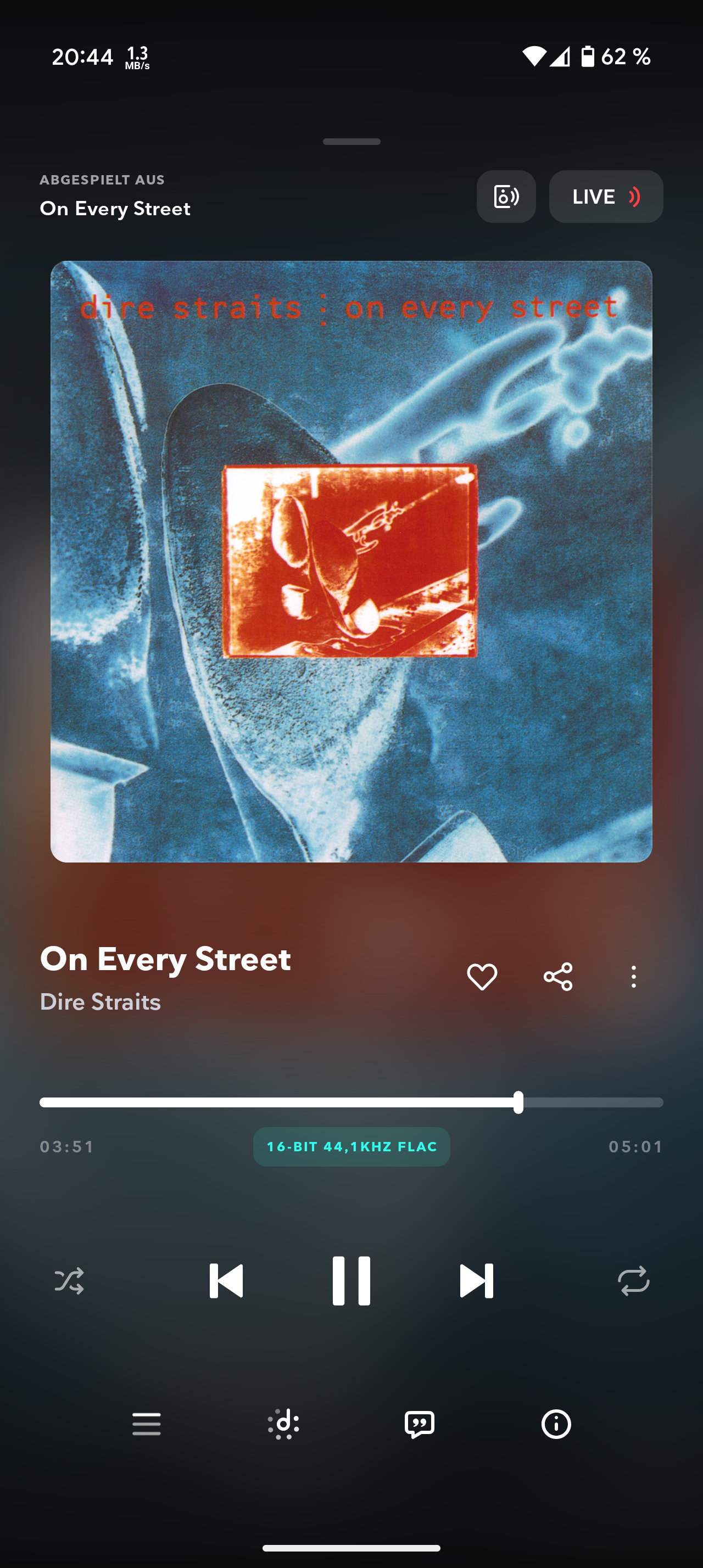
Task: Tap the handle to collapse the player
Action: tap(352, 142)
